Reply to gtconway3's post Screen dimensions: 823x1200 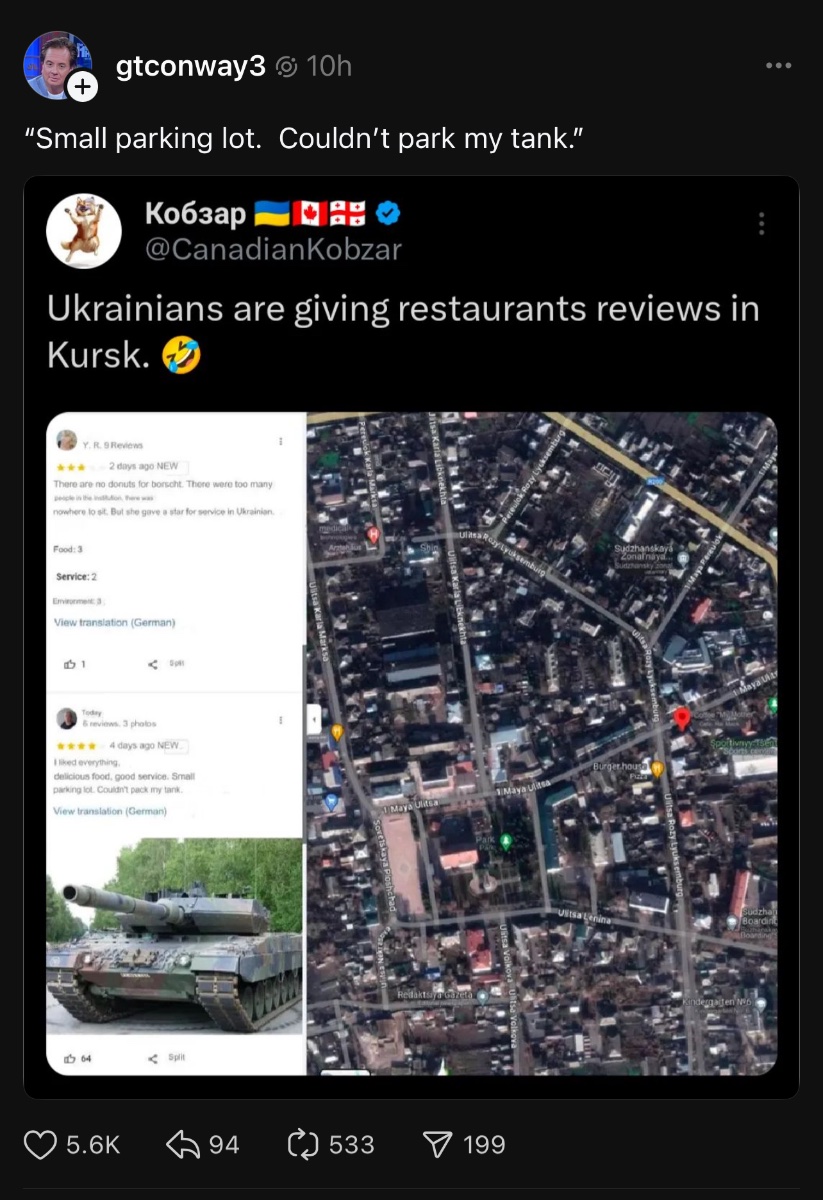184,1144
